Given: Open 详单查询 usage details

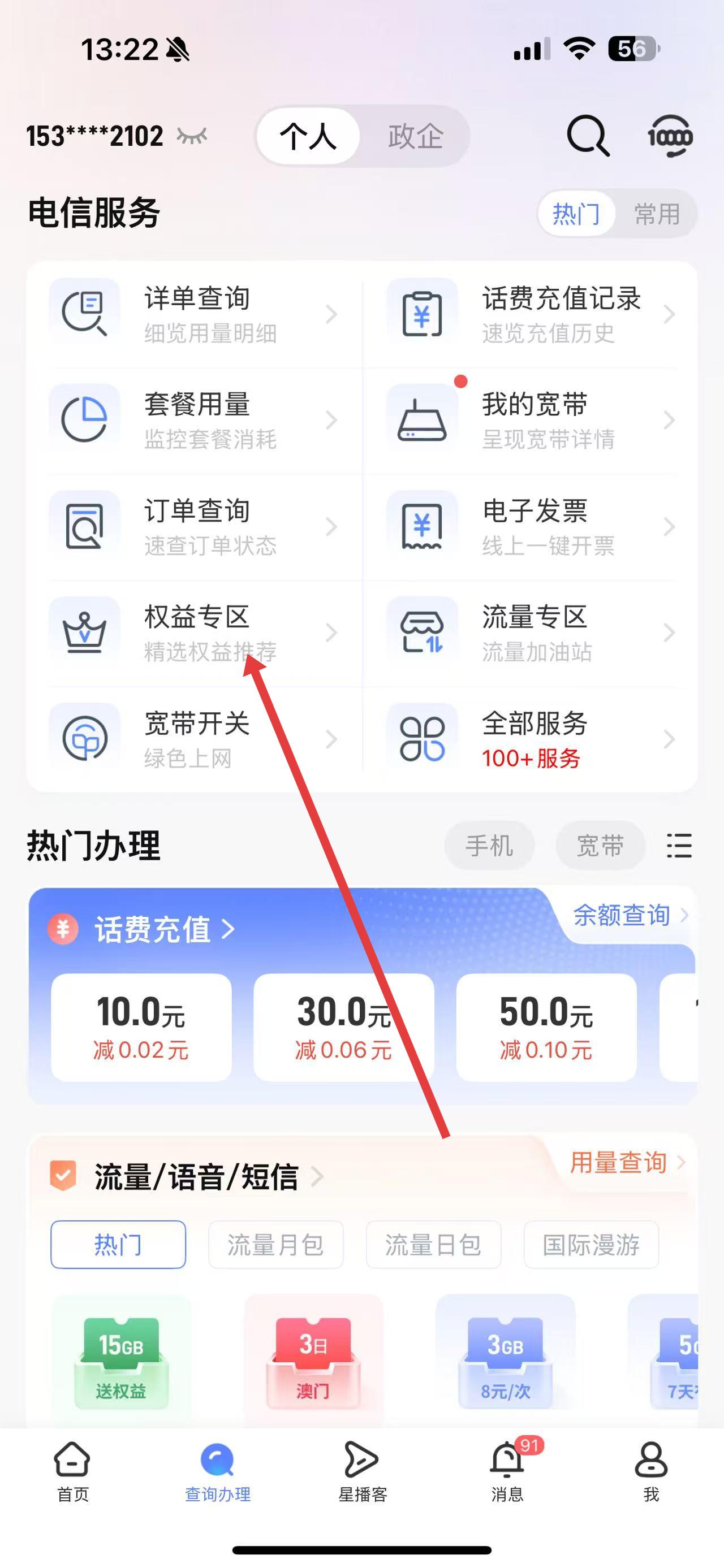Looking at the screenshot, I should [195, 314].
